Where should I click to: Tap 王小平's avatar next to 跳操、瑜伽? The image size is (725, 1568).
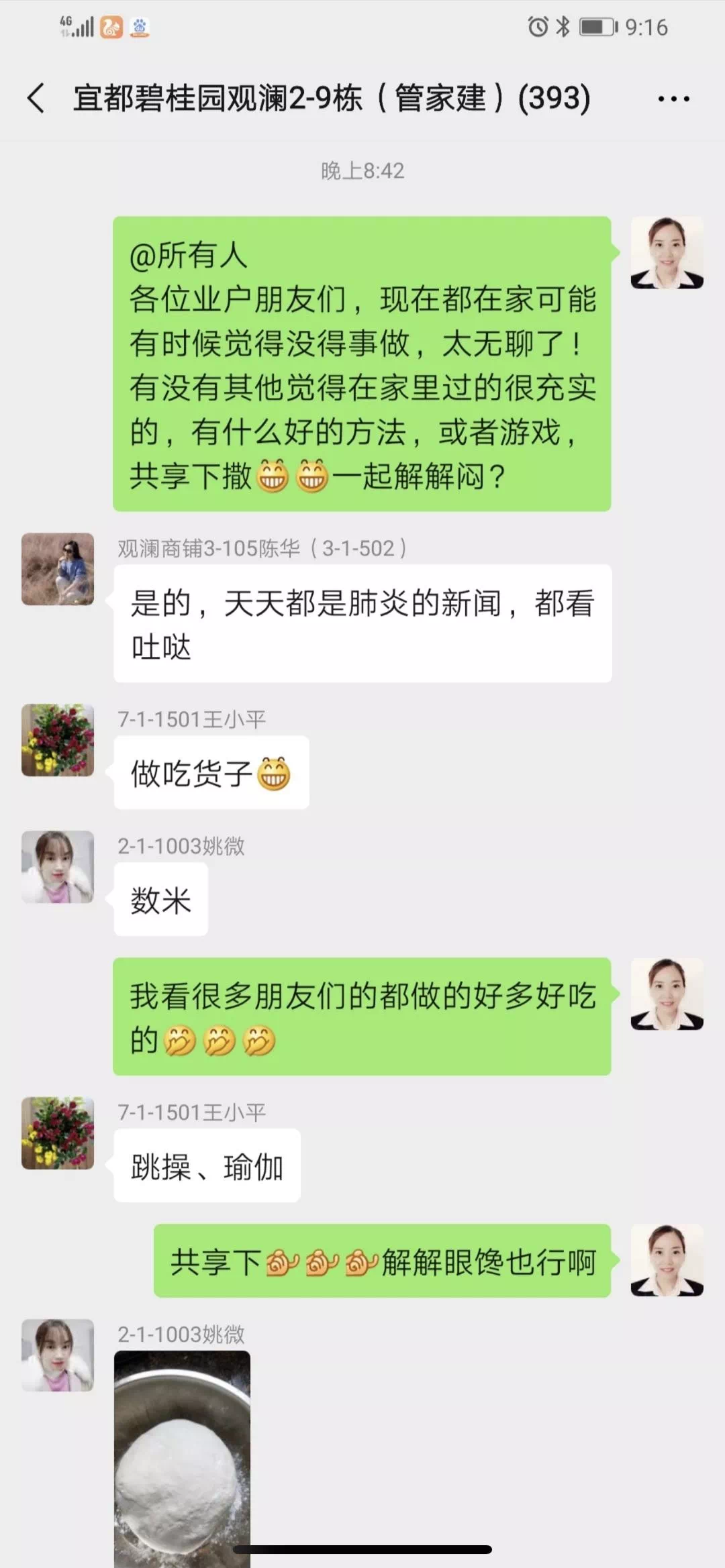point(58,1133)
